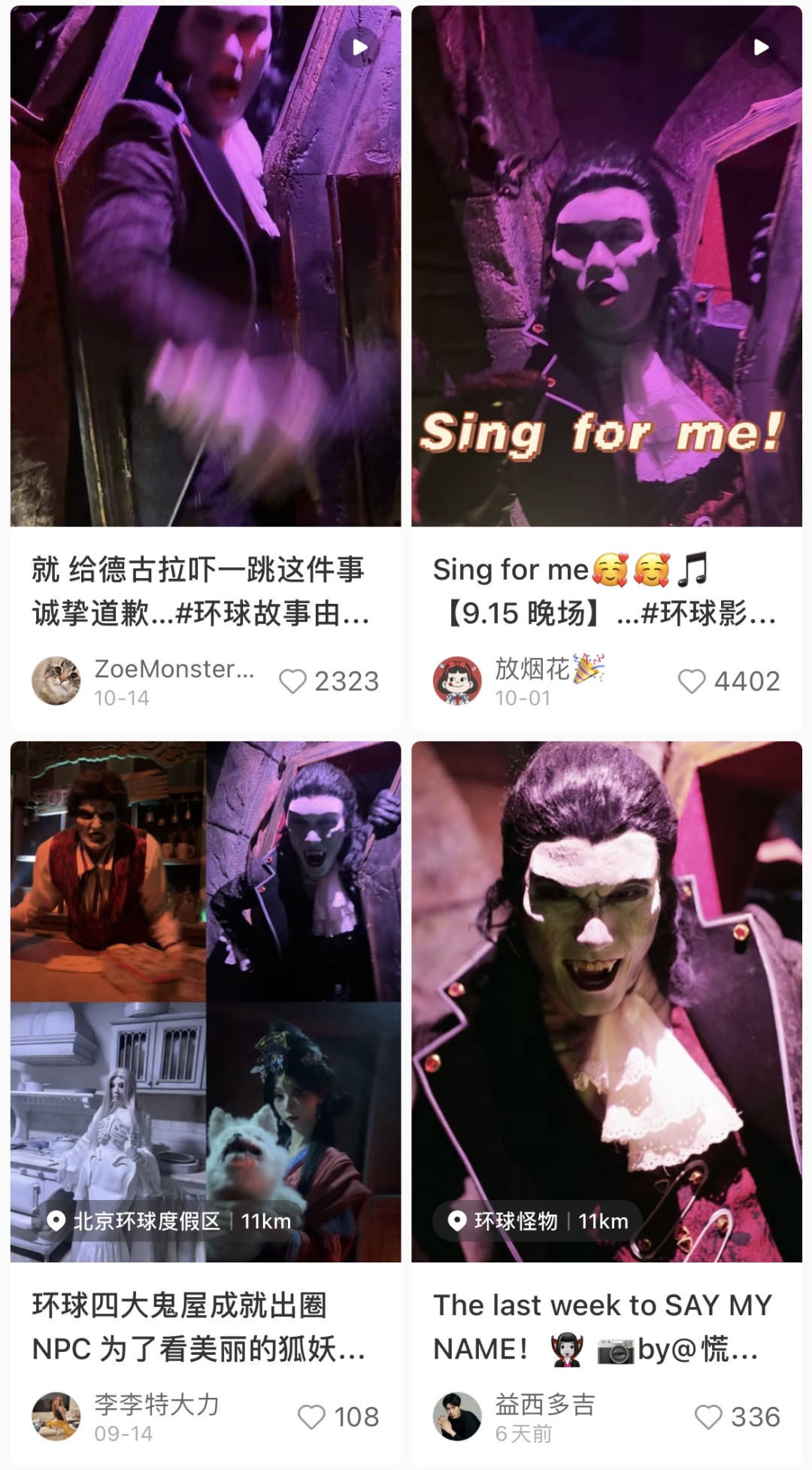View 放烟花's profile avatar
The height and width of the screenshot is (1470, 812).
pyautogui.click(x=457, y=680)
